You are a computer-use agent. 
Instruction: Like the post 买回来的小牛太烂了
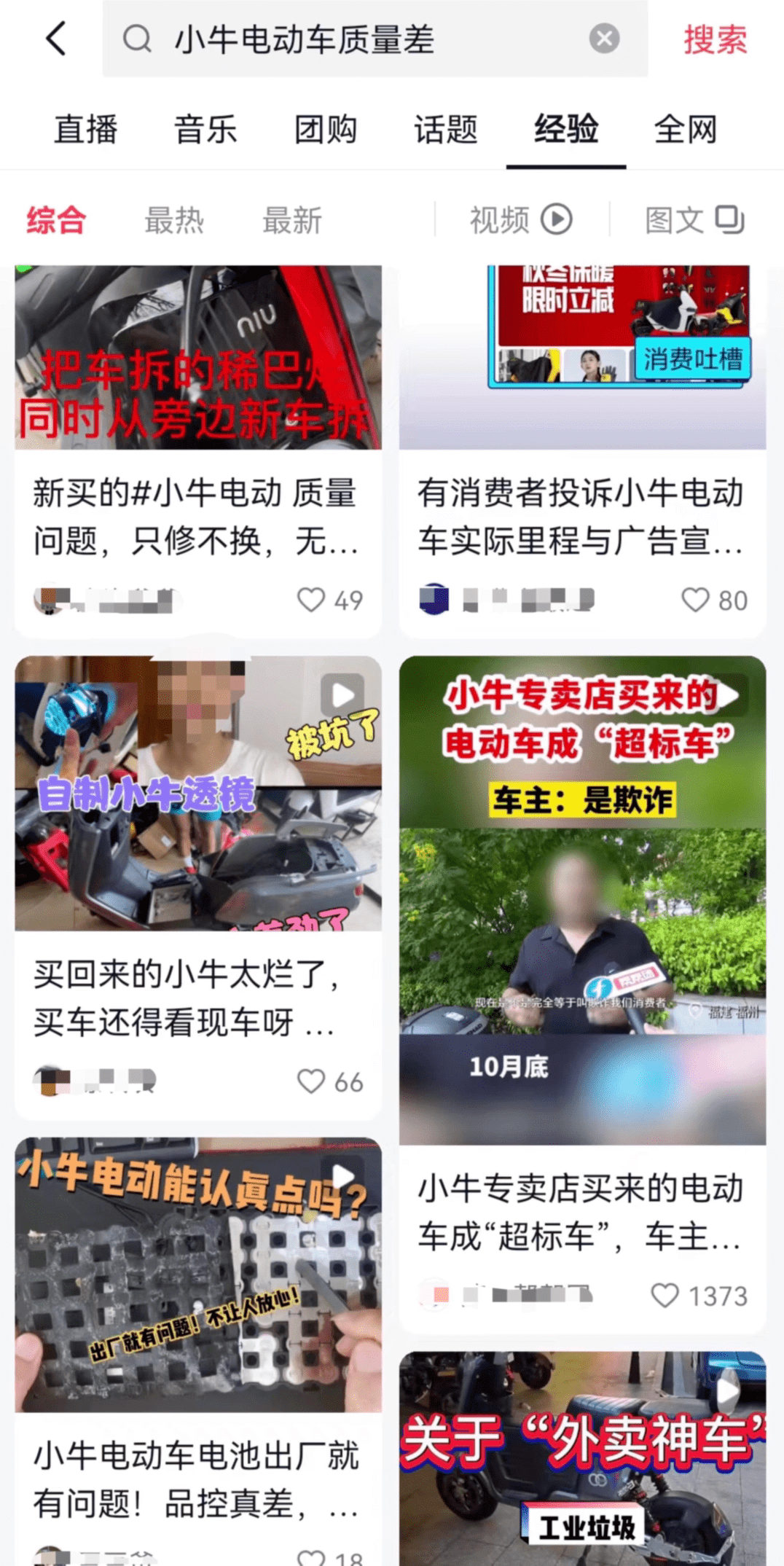311,1081
